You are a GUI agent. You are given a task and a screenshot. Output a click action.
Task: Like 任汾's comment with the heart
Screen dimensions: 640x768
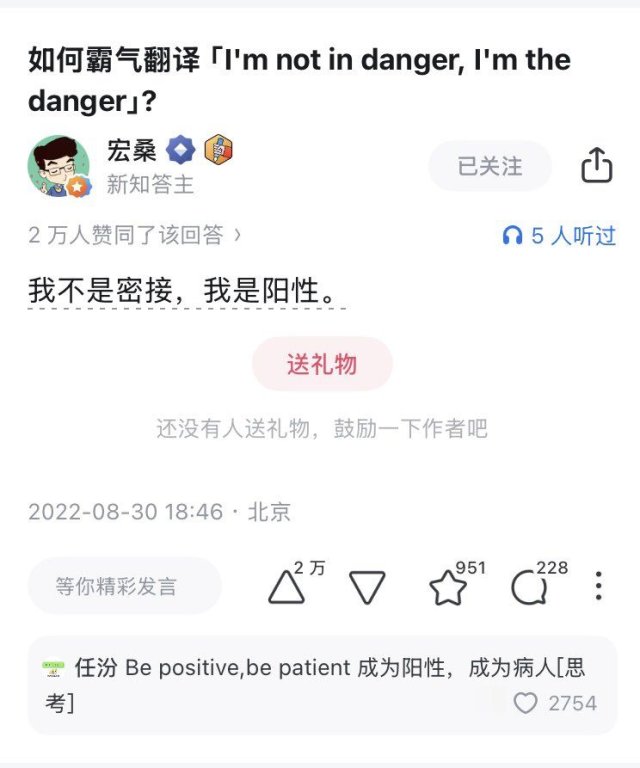pos(525,703)
